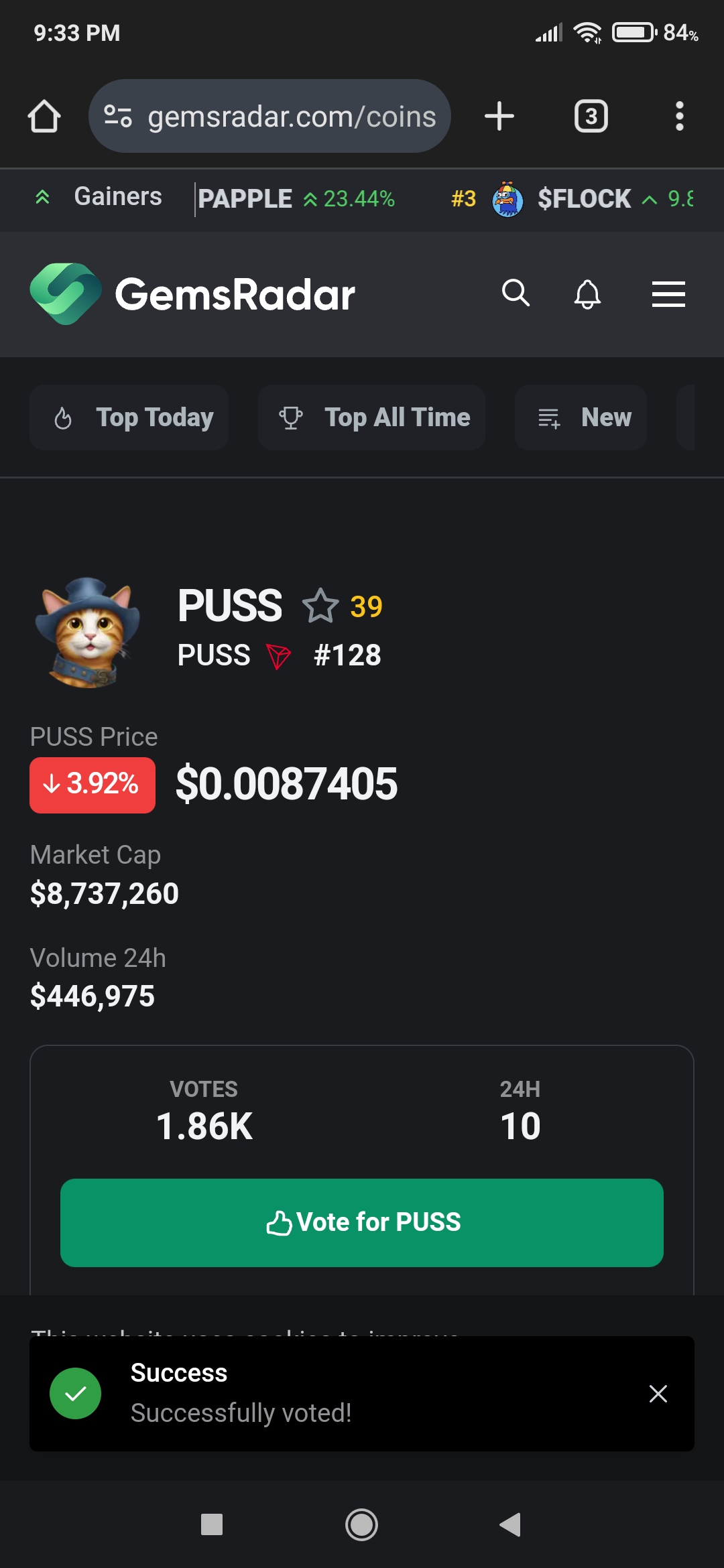Open a new browser tab

499,117
